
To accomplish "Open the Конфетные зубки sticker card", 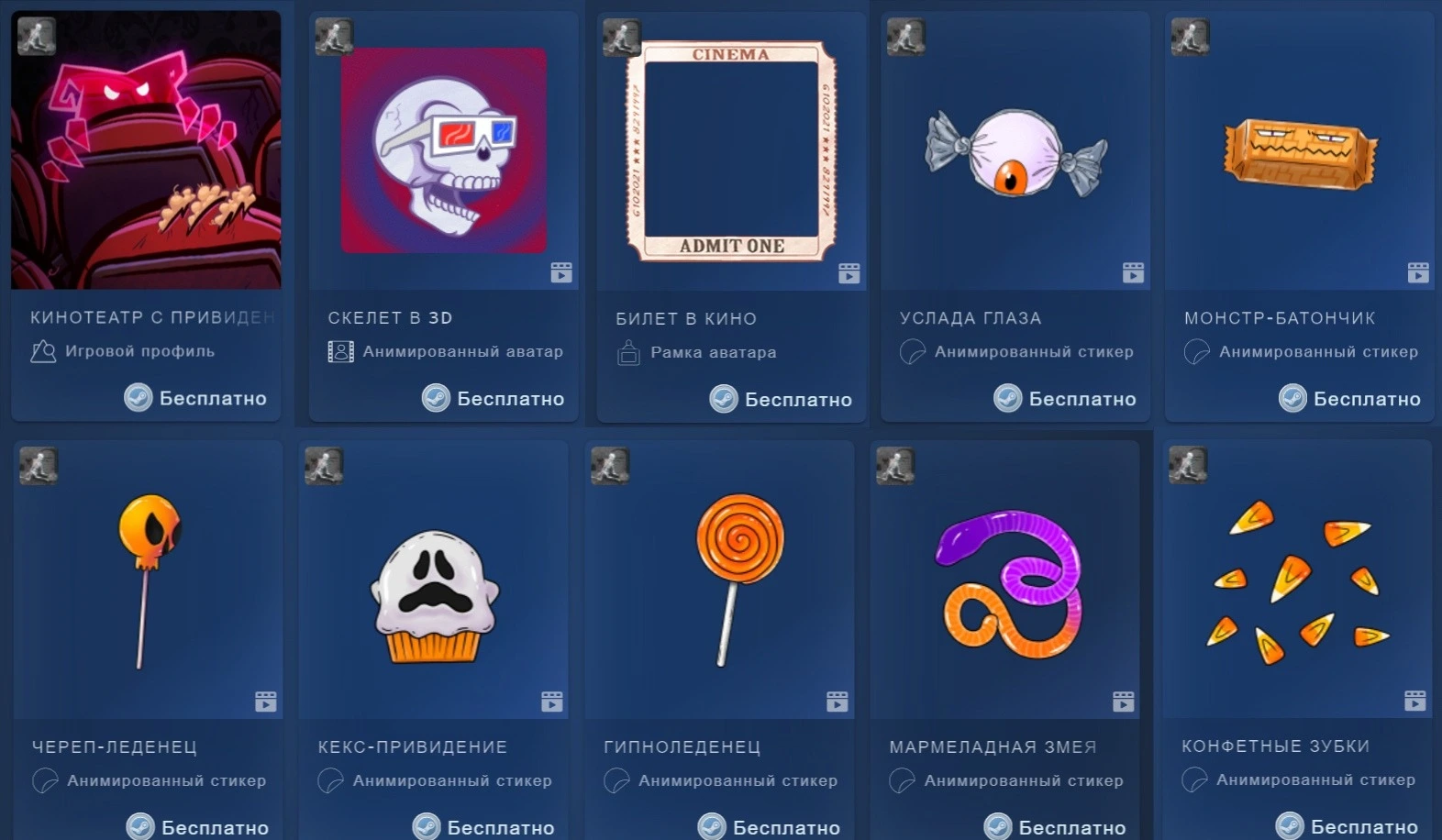I will [x=1298, y=640].
